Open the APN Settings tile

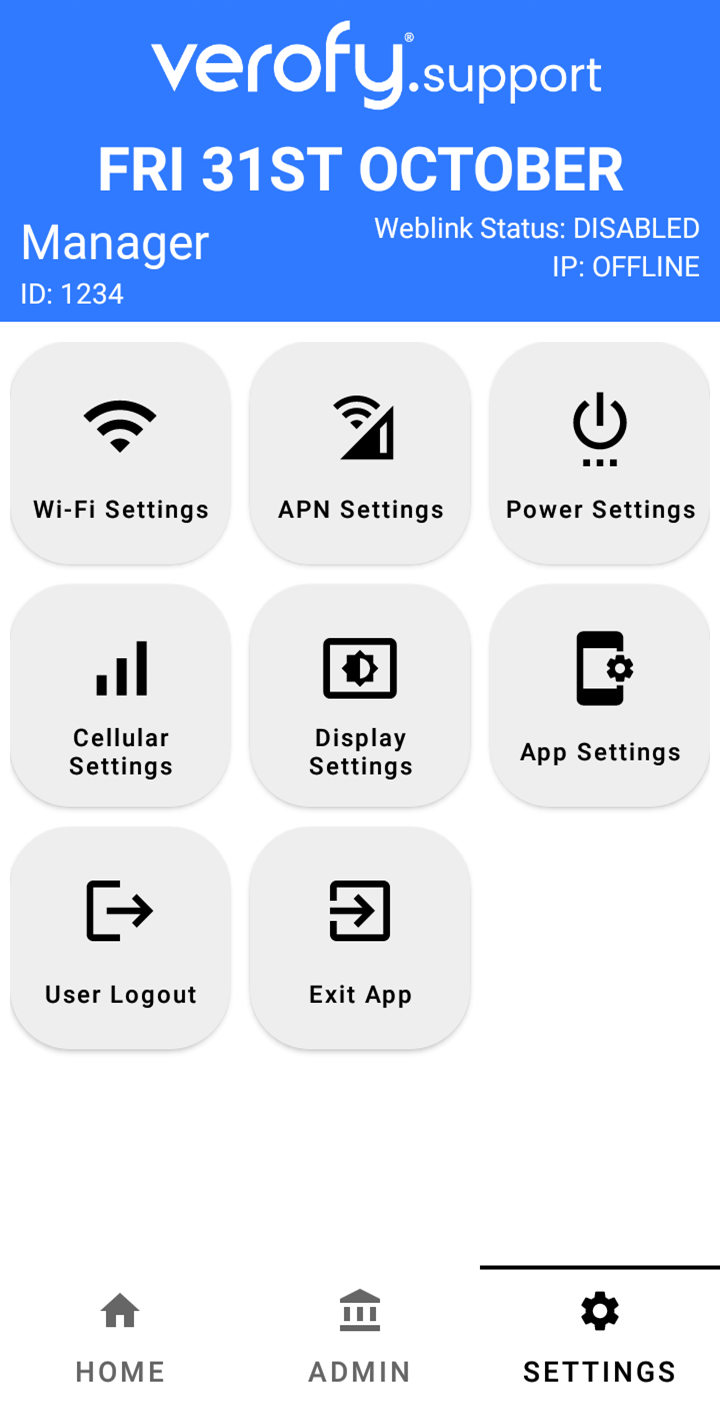point(360,453)
